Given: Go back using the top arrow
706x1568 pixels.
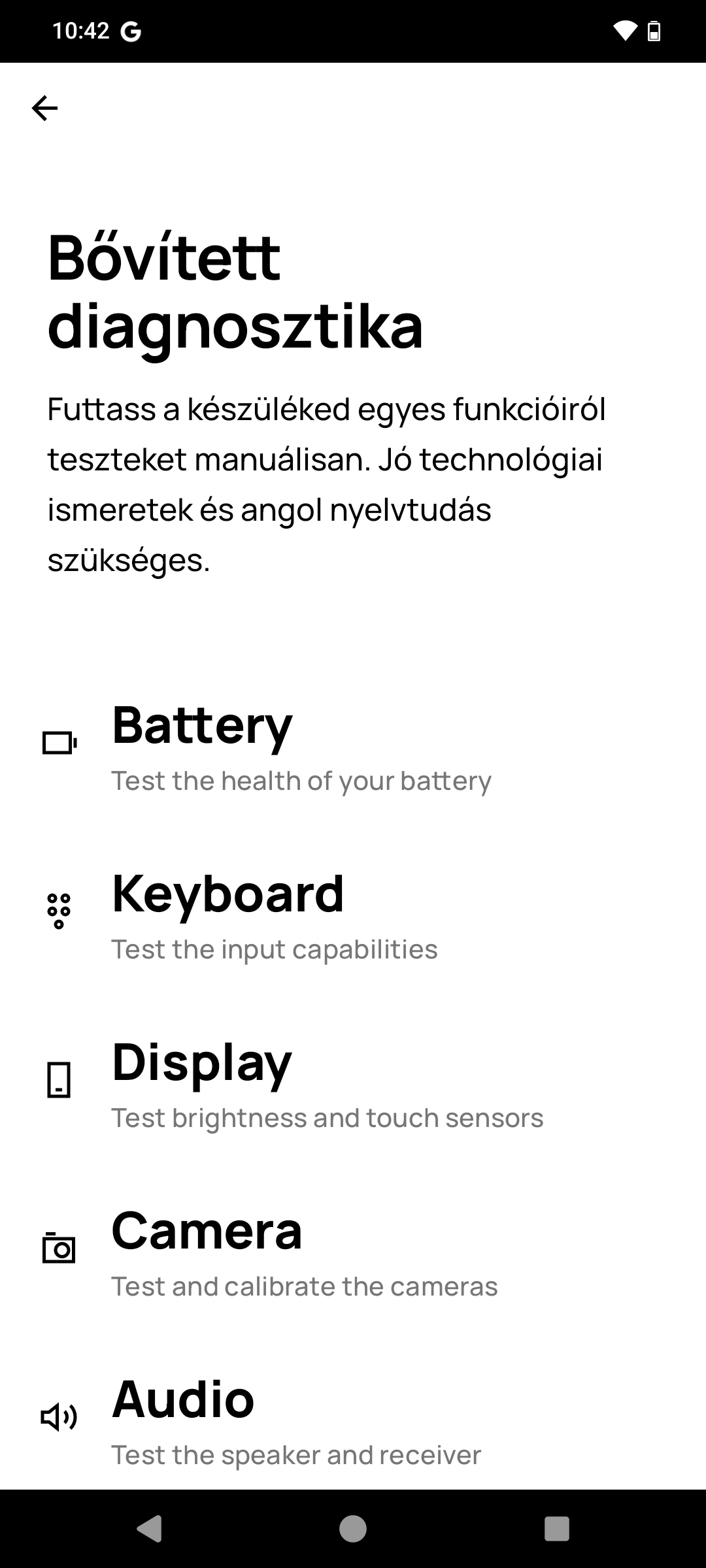Looking at the screenshot, I should point(44,108).
